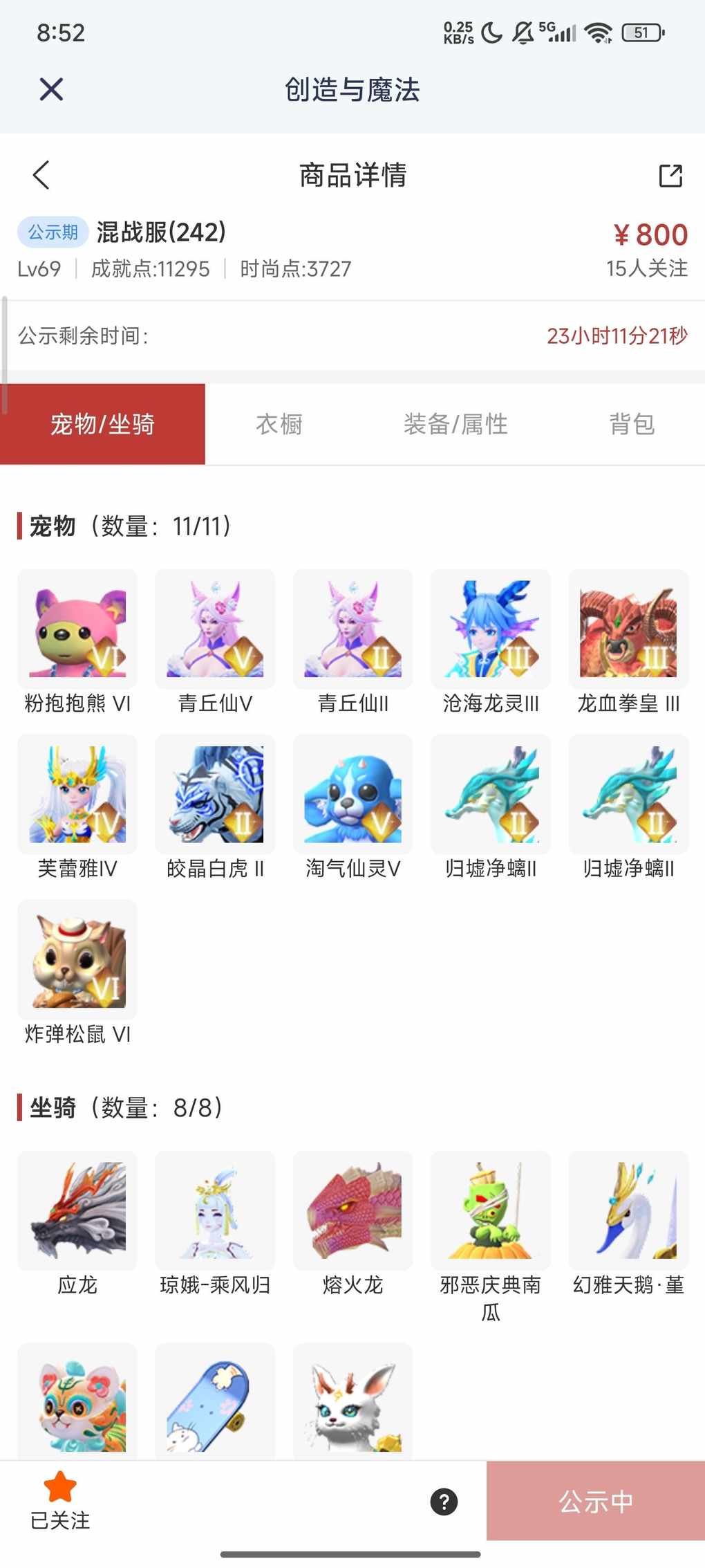View the 熔火龙 mount
This screenshot has height=1568, width=705.
tap(352, 1211)
